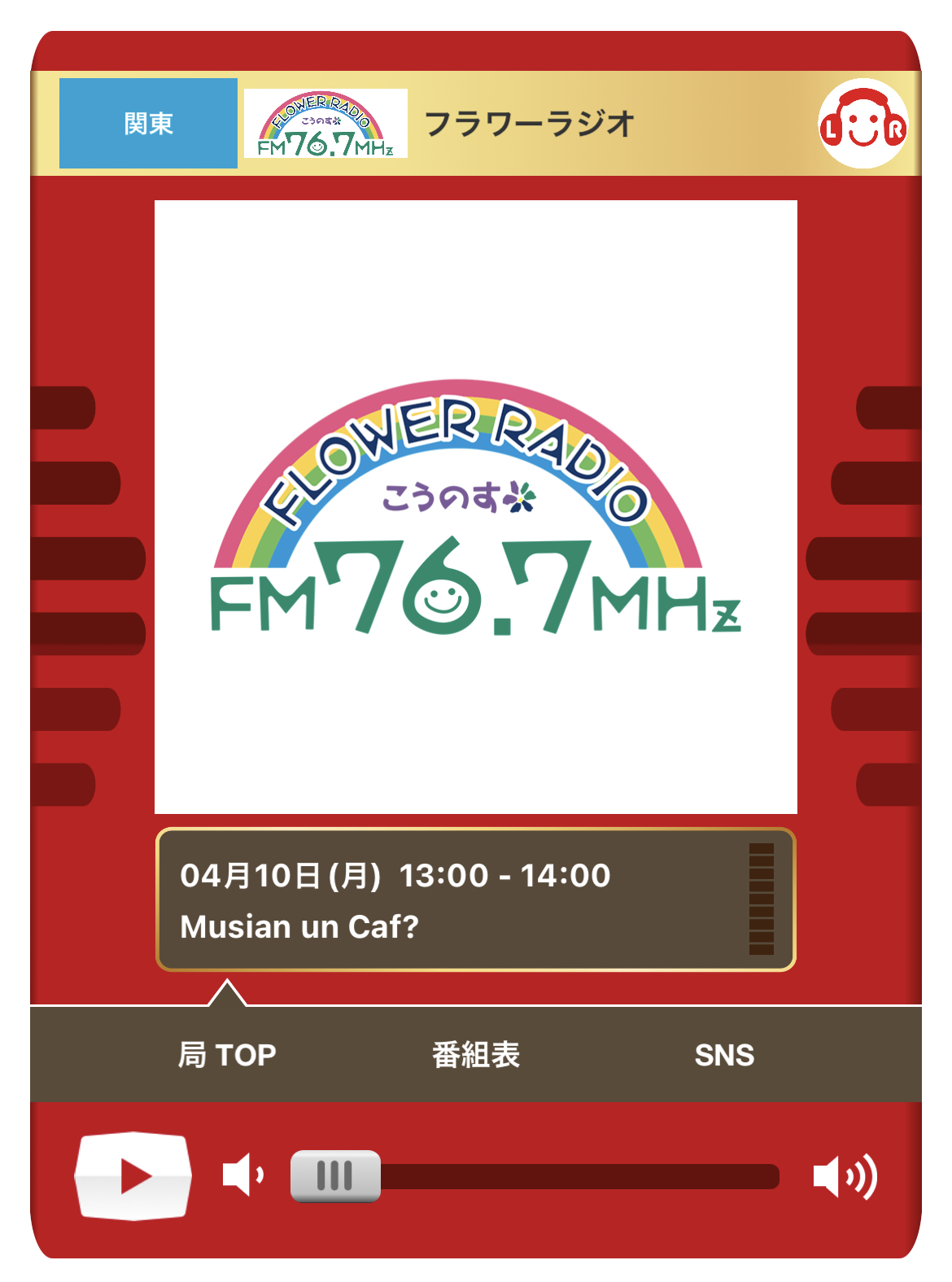Tap the low volume speaker icon
This screenshot has height=1282, width=952.
pos(242,1175)
